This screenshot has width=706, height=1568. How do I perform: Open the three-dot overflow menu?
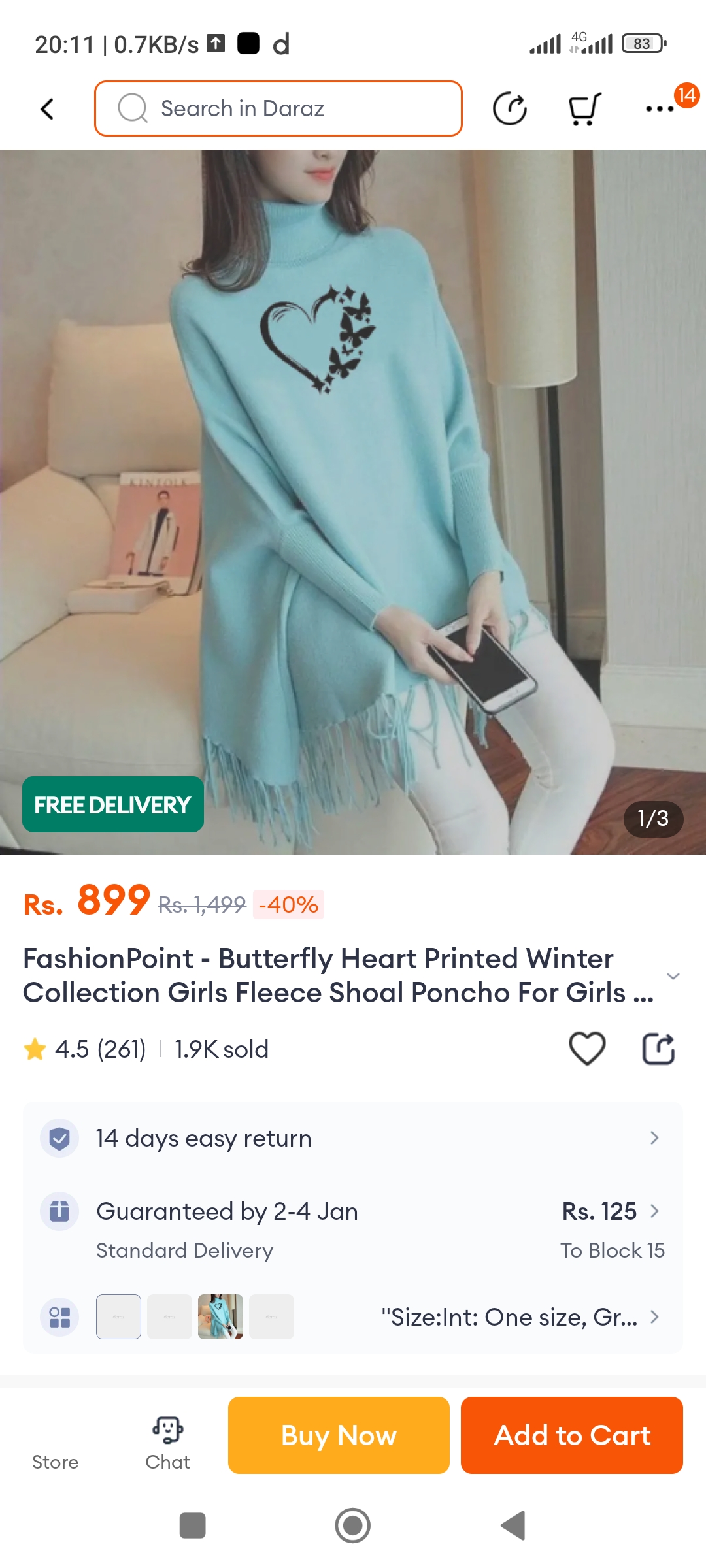[660, 108]
